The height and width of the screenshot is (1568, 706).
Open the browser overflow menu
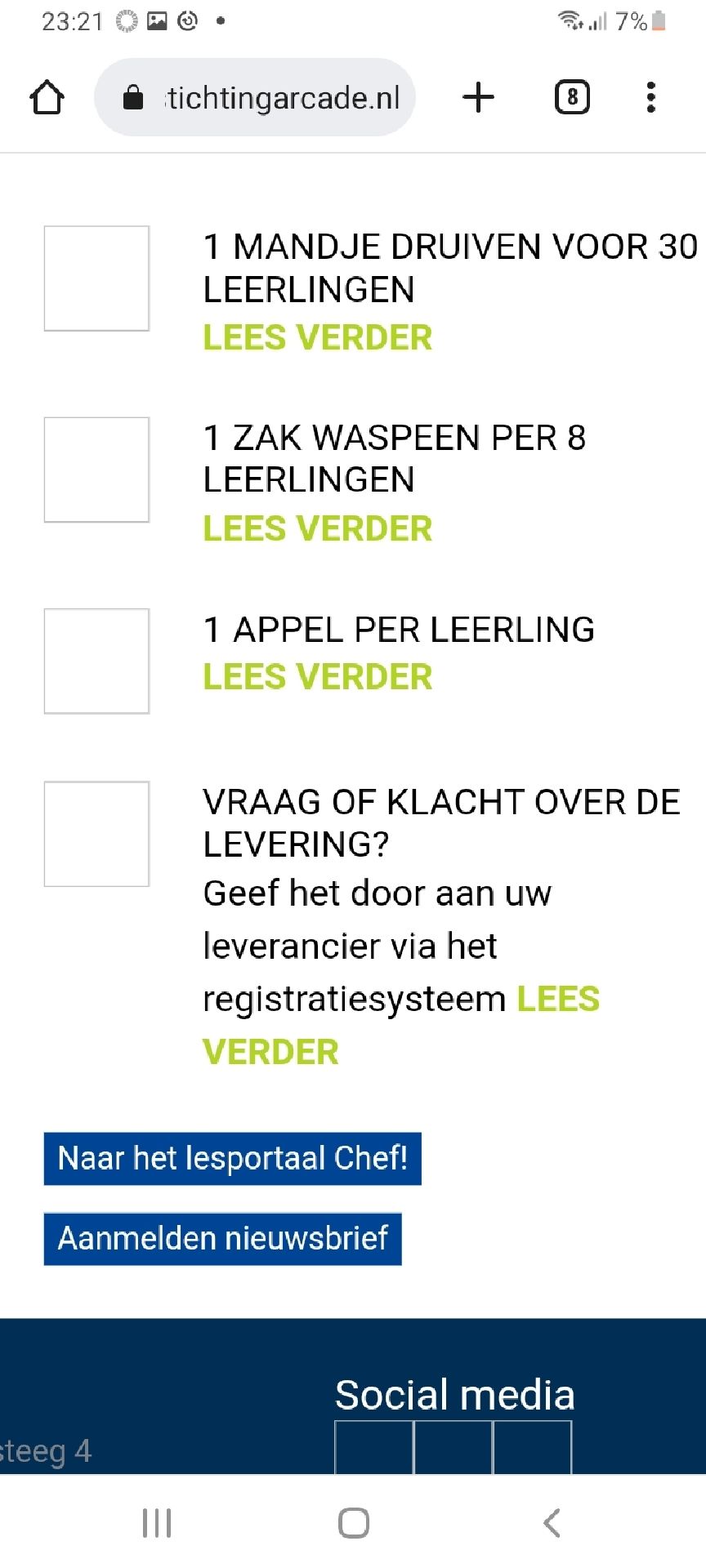pyautogui.click(x=650, y=98)
